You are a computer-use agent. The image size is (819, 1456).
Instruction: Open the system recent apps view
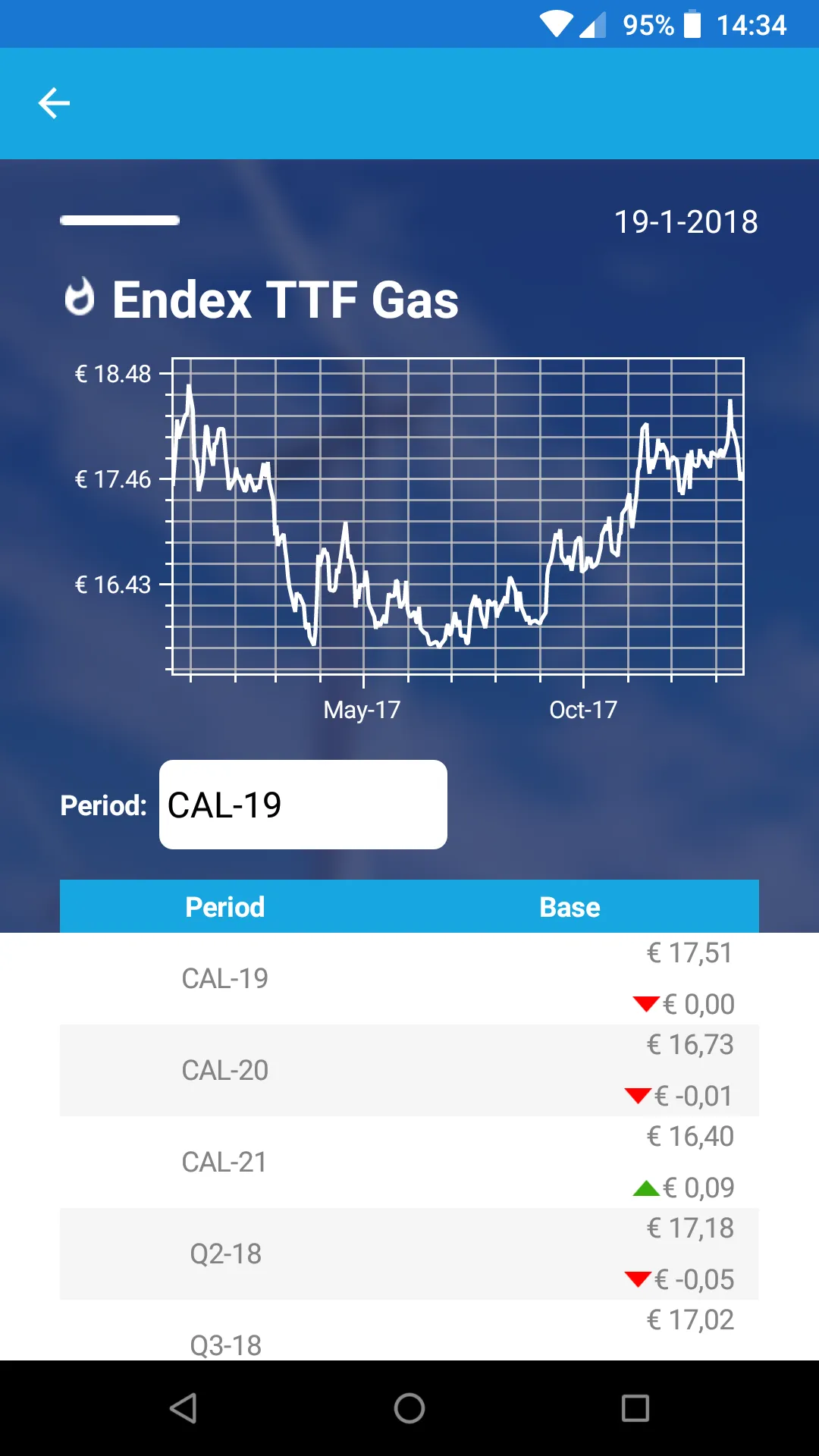(x=635, y=1408)
